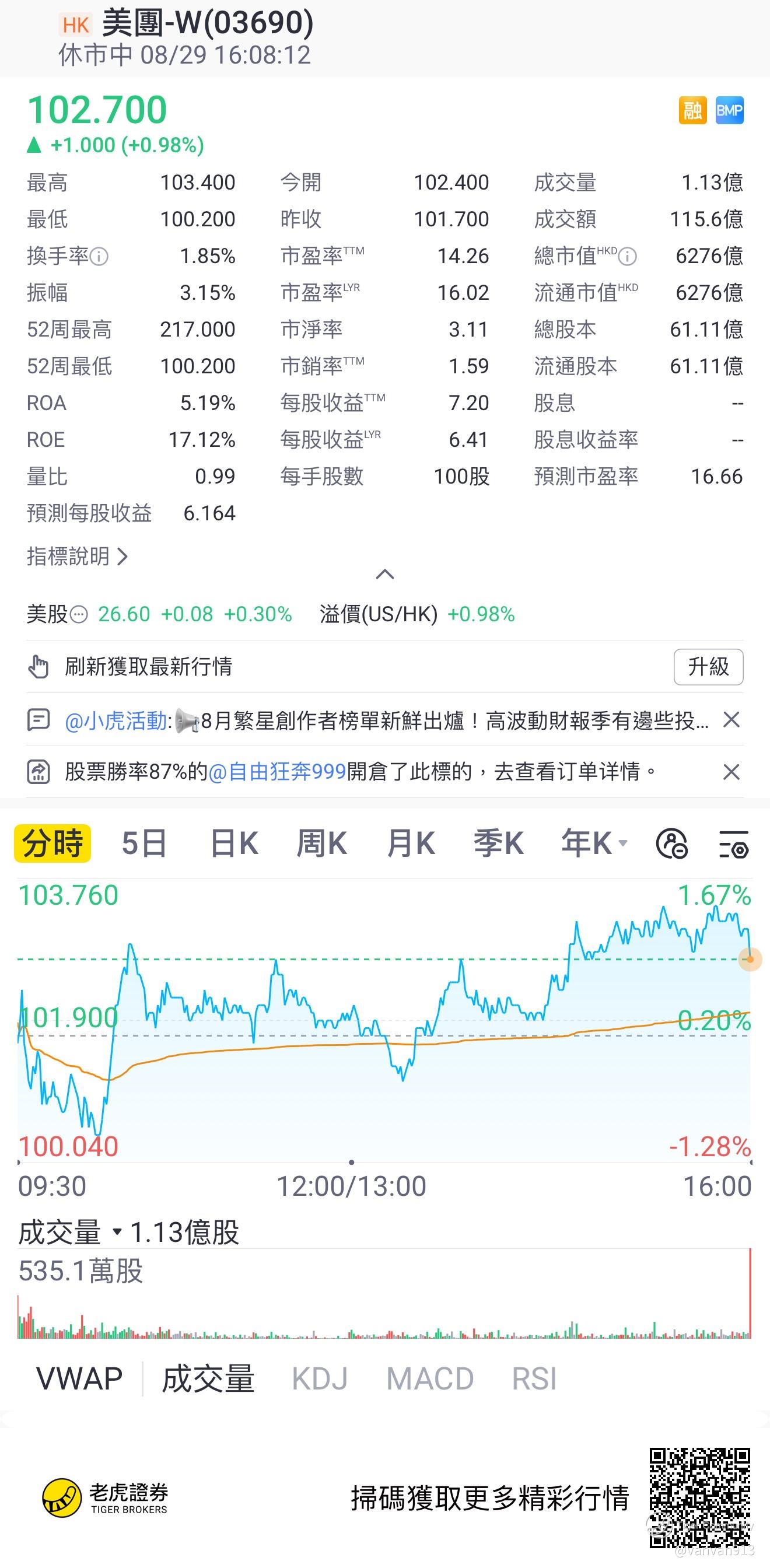The height and width of the screenshot is (1568, 770).
Task: Open the chart comparison icon
Action: click(671, 843)
